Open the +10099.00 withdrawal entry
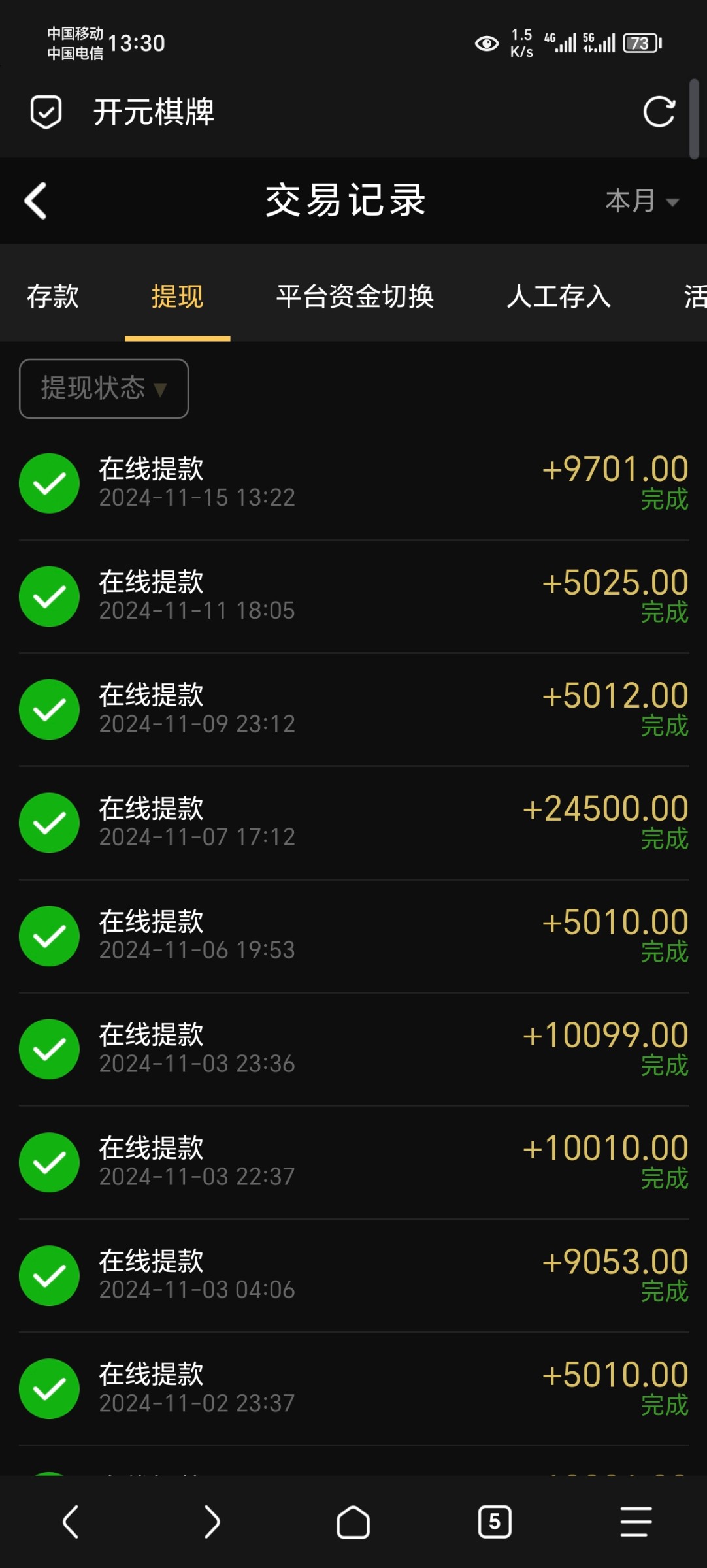The width and height of the screenshot is (707, 1568). [x=354, y=1049]
